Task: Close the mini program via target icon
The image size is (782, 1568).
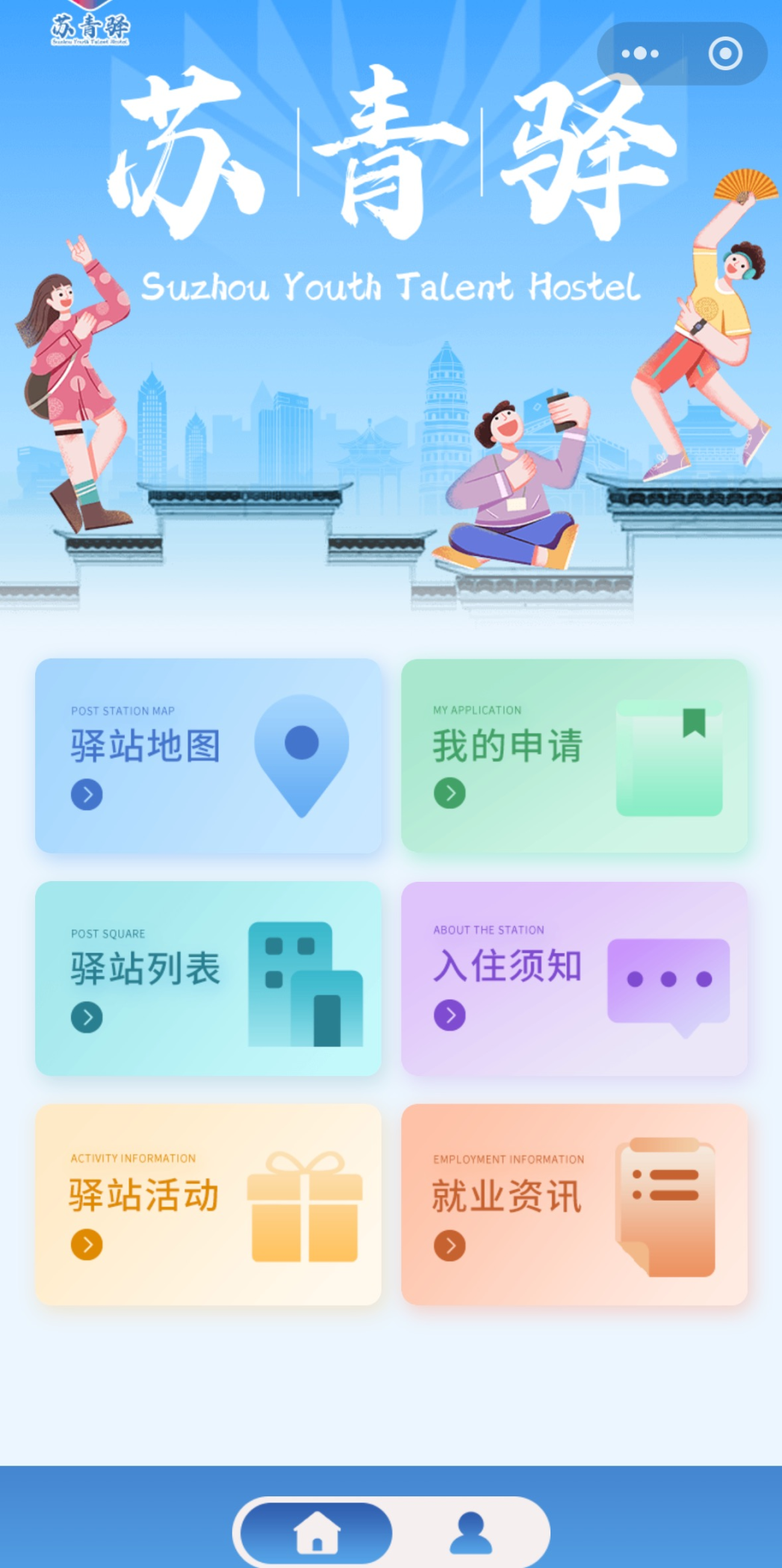Action: coord(724,54)
